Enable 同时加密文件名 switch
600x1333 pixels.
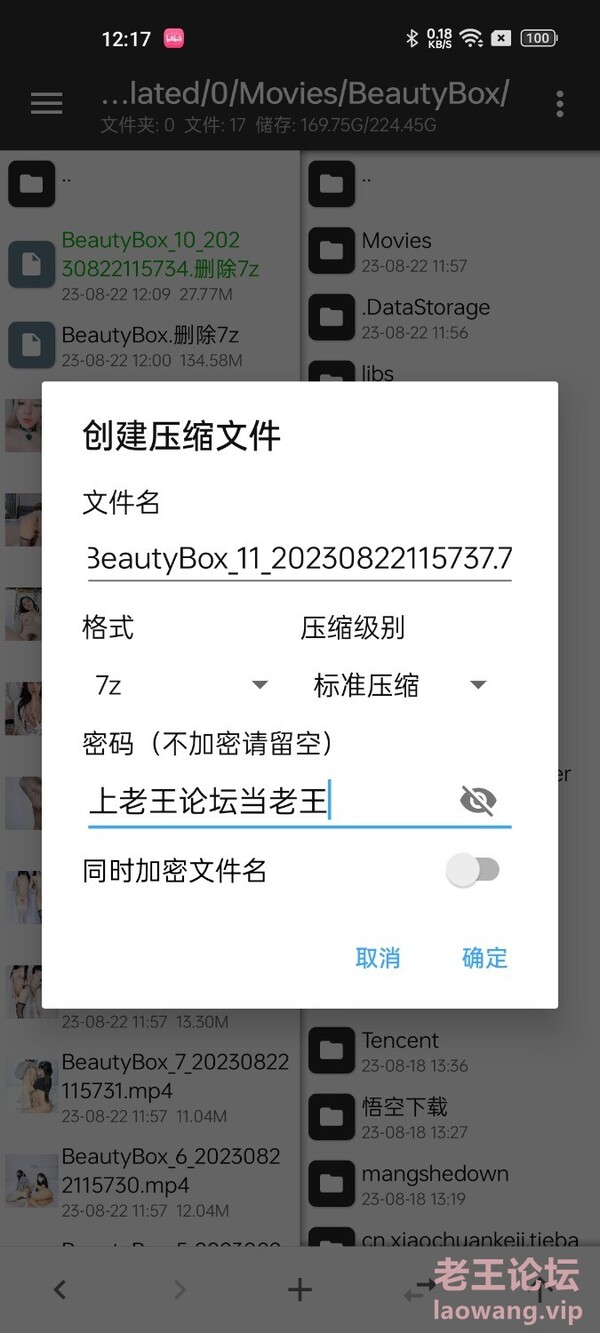[473, 870]
